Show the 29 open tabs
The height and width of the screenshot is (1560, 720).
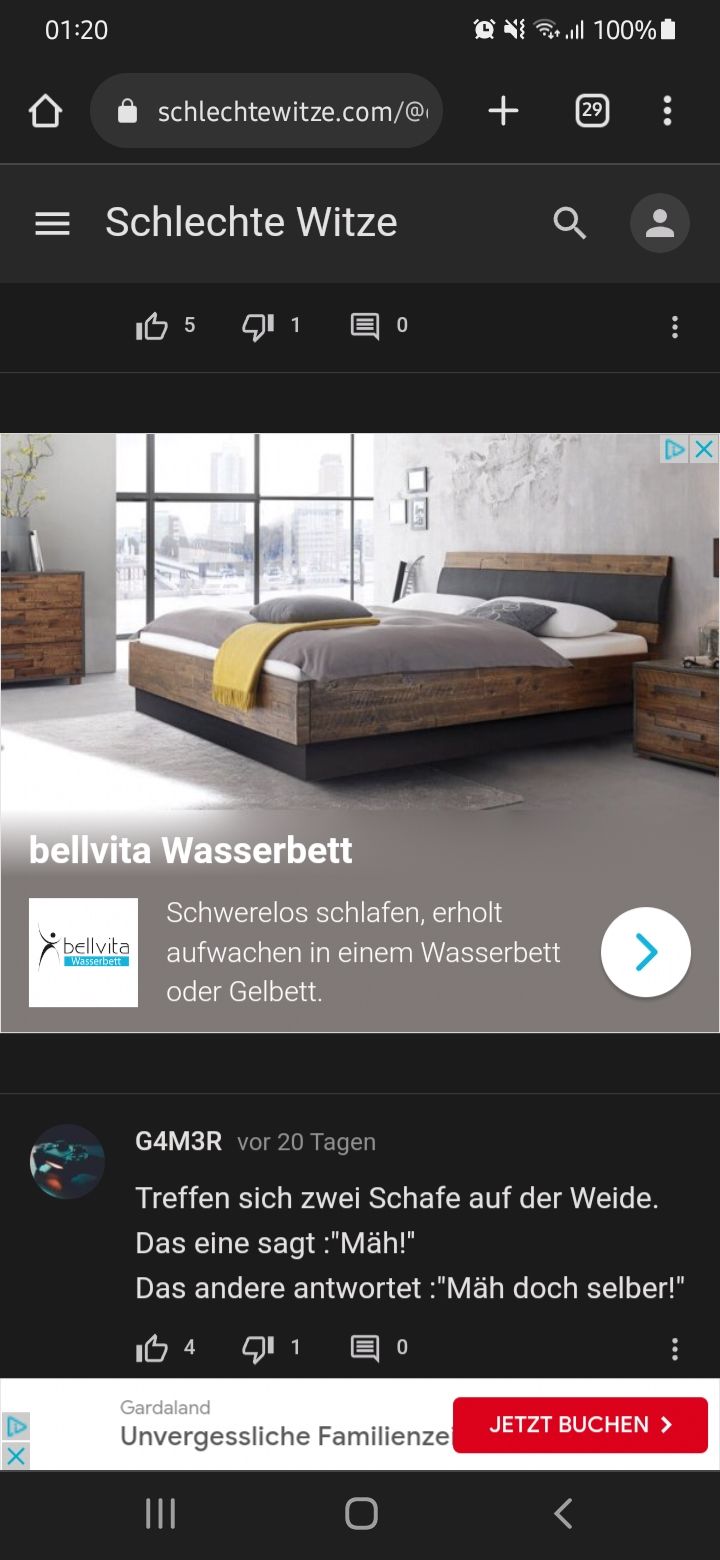tap(592, 110)
